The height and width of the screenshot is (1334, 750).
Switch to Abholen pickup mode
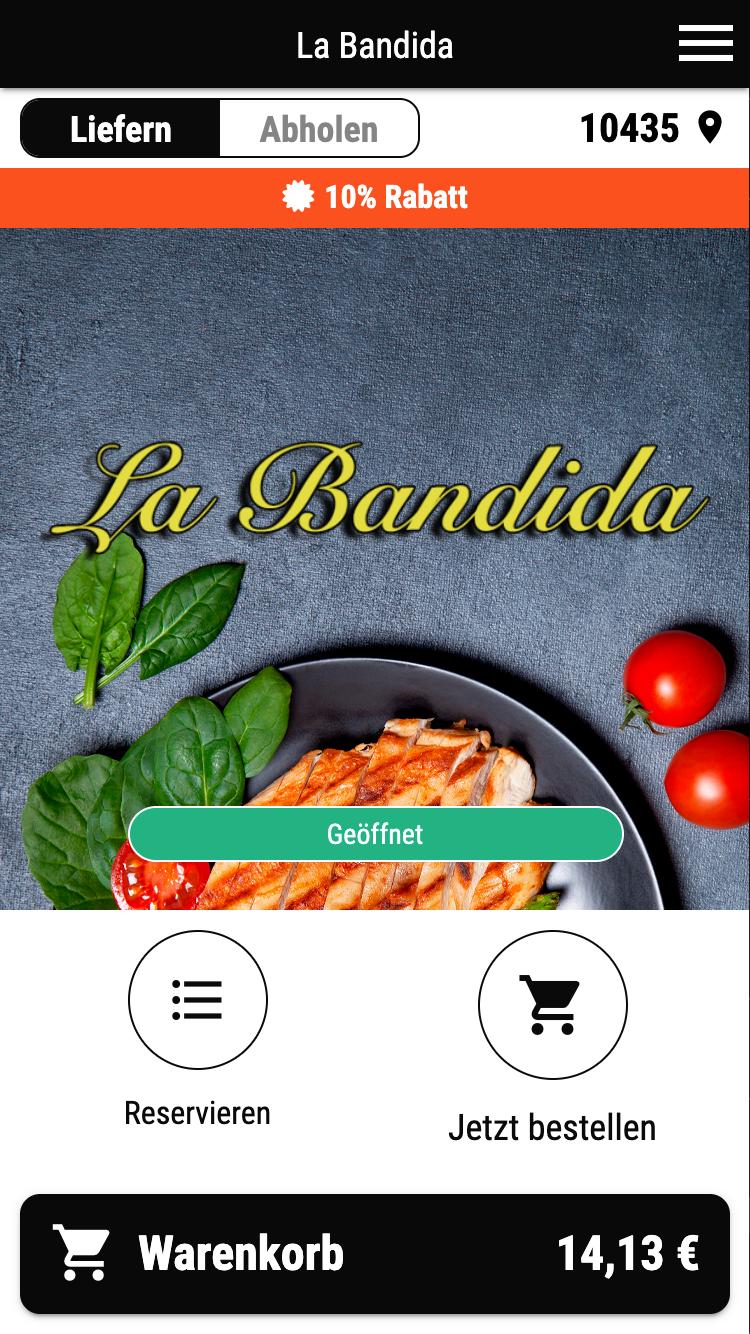[318, 128]
